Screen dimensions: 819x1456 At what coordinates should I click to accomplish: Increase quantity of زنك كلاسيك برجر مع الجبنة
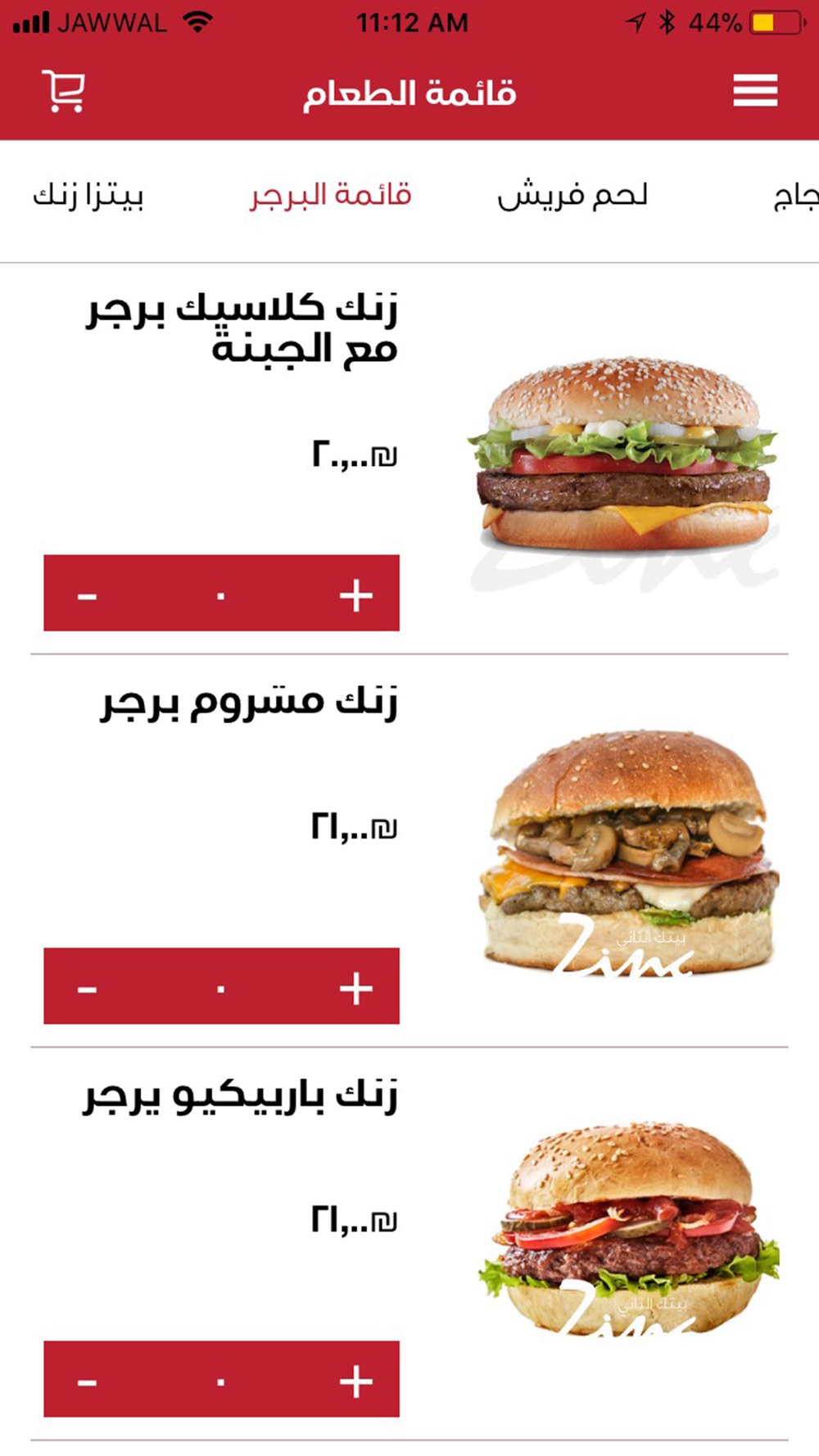point(356,595)
